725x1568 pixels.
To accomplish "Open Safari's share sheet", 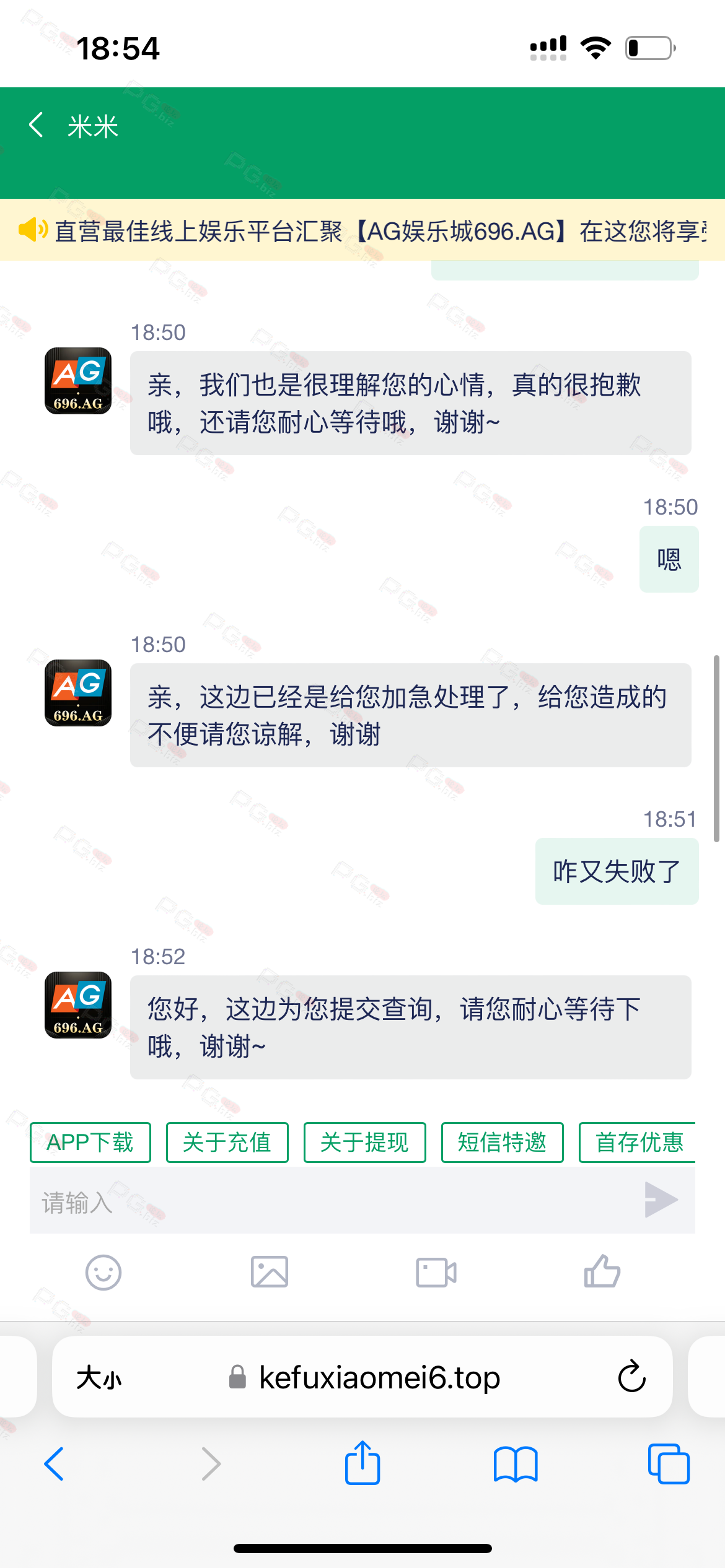I will coord(362,1463).
